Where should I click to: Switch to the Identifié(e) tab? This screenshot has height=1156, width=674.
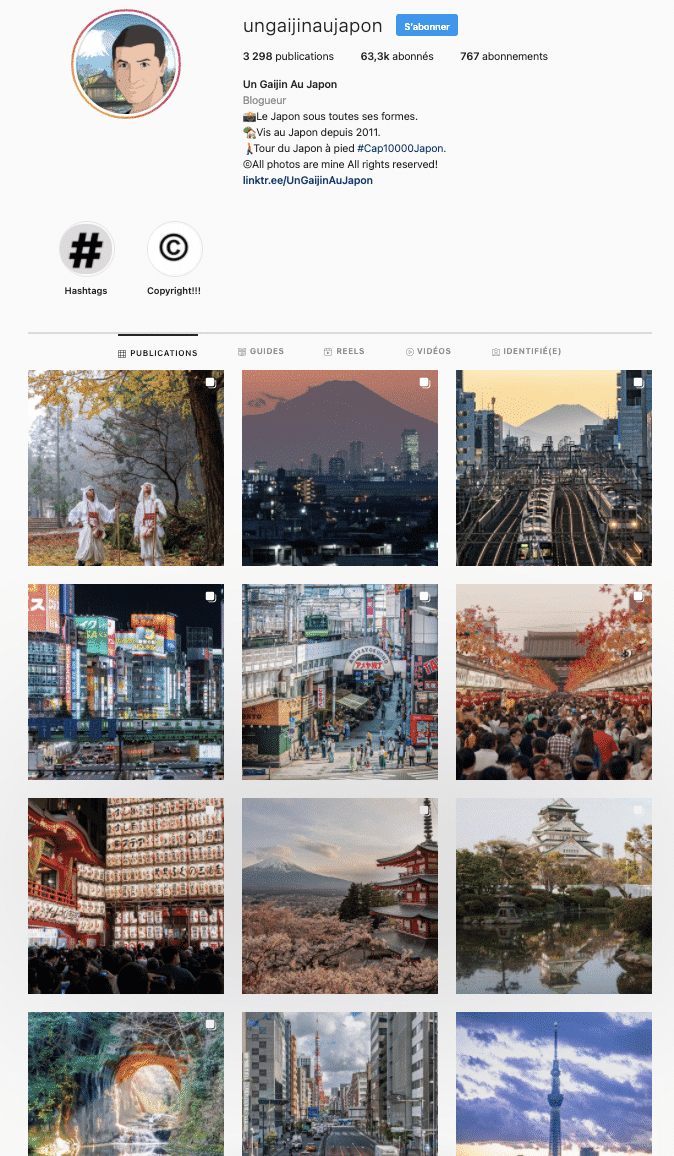[x=526, y=352]
